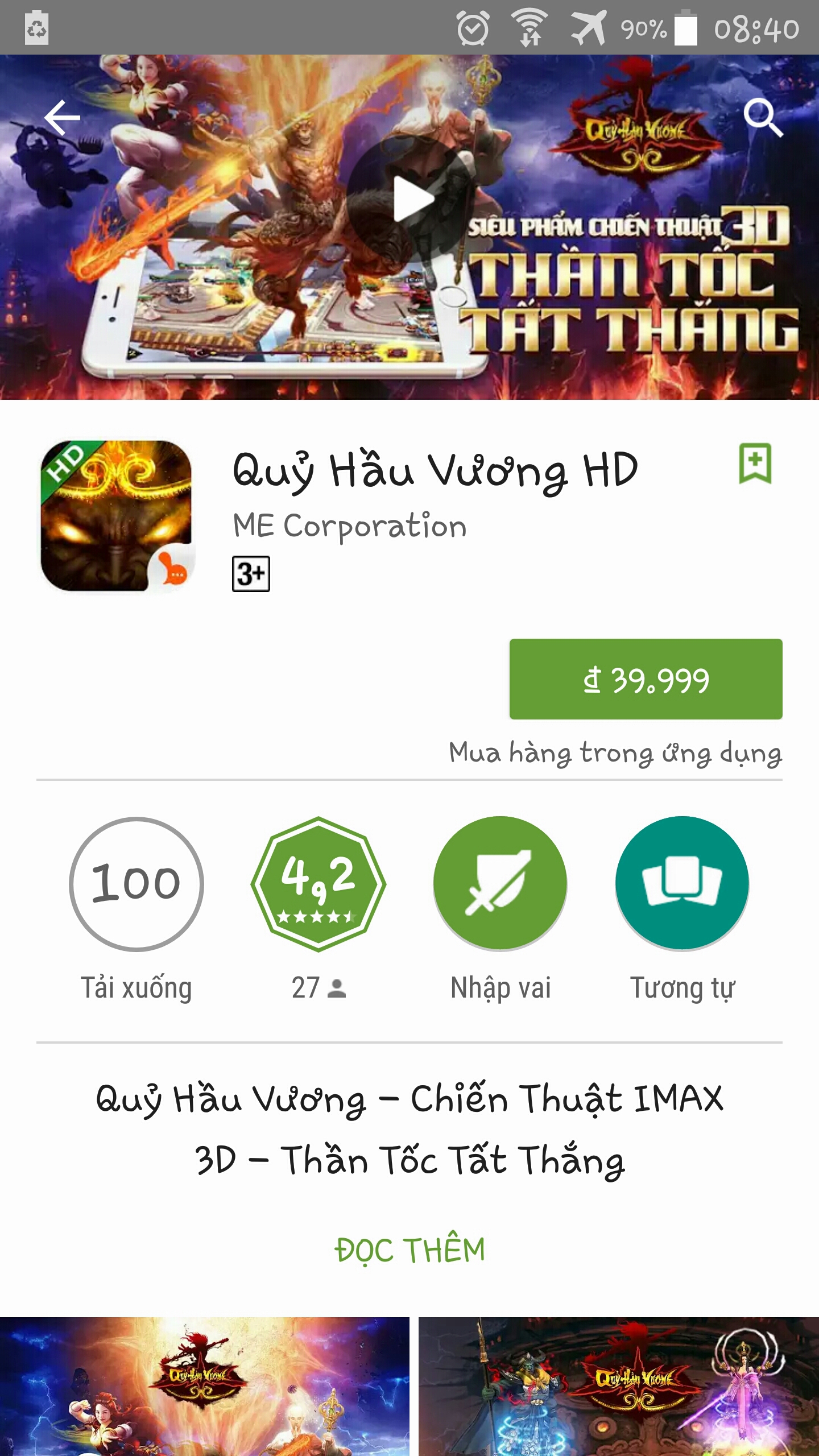Open the first screenshot on the left
This screenshot has width=819, height=1456.
click(x=205, y=1387)
